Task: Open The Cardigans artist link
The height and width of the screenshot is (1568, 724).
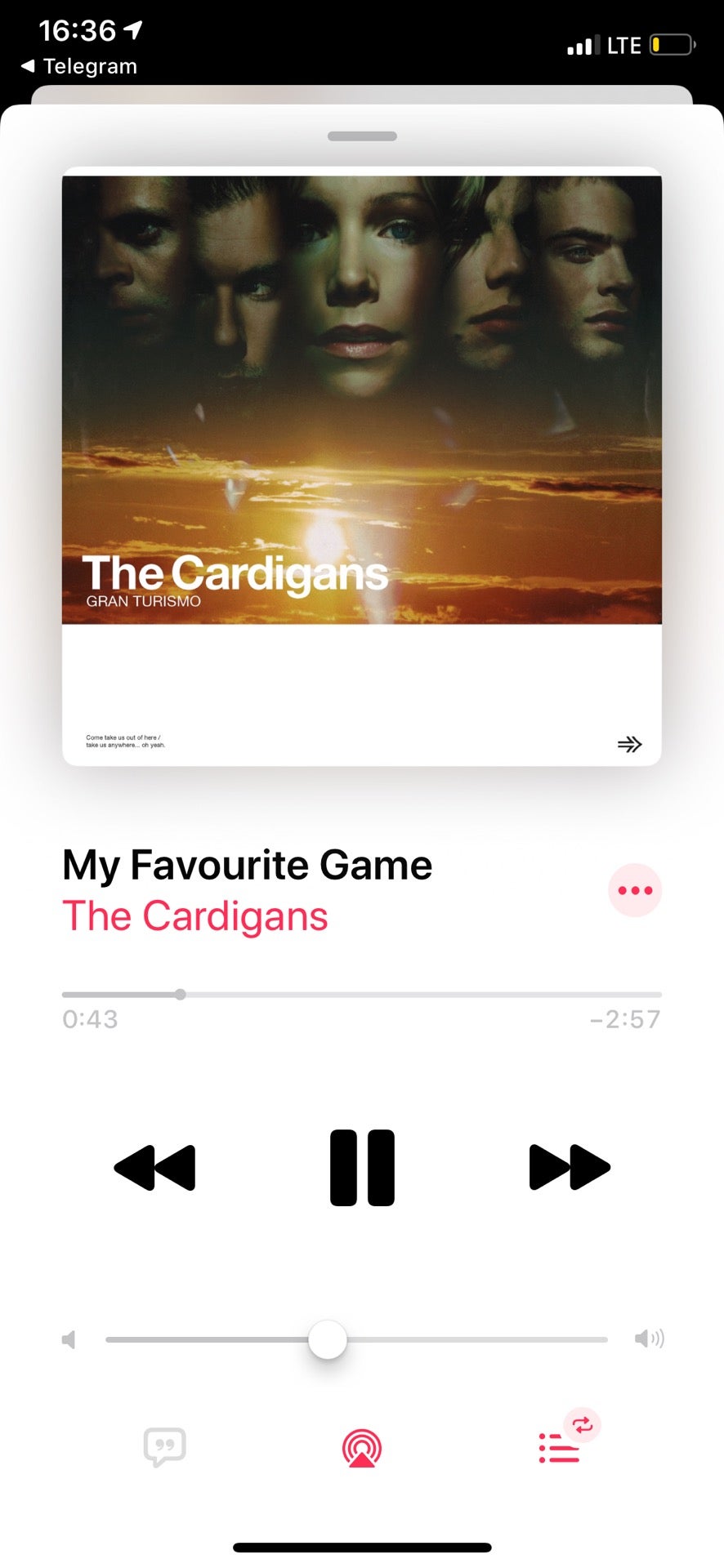Action: [x=195, y=916]
